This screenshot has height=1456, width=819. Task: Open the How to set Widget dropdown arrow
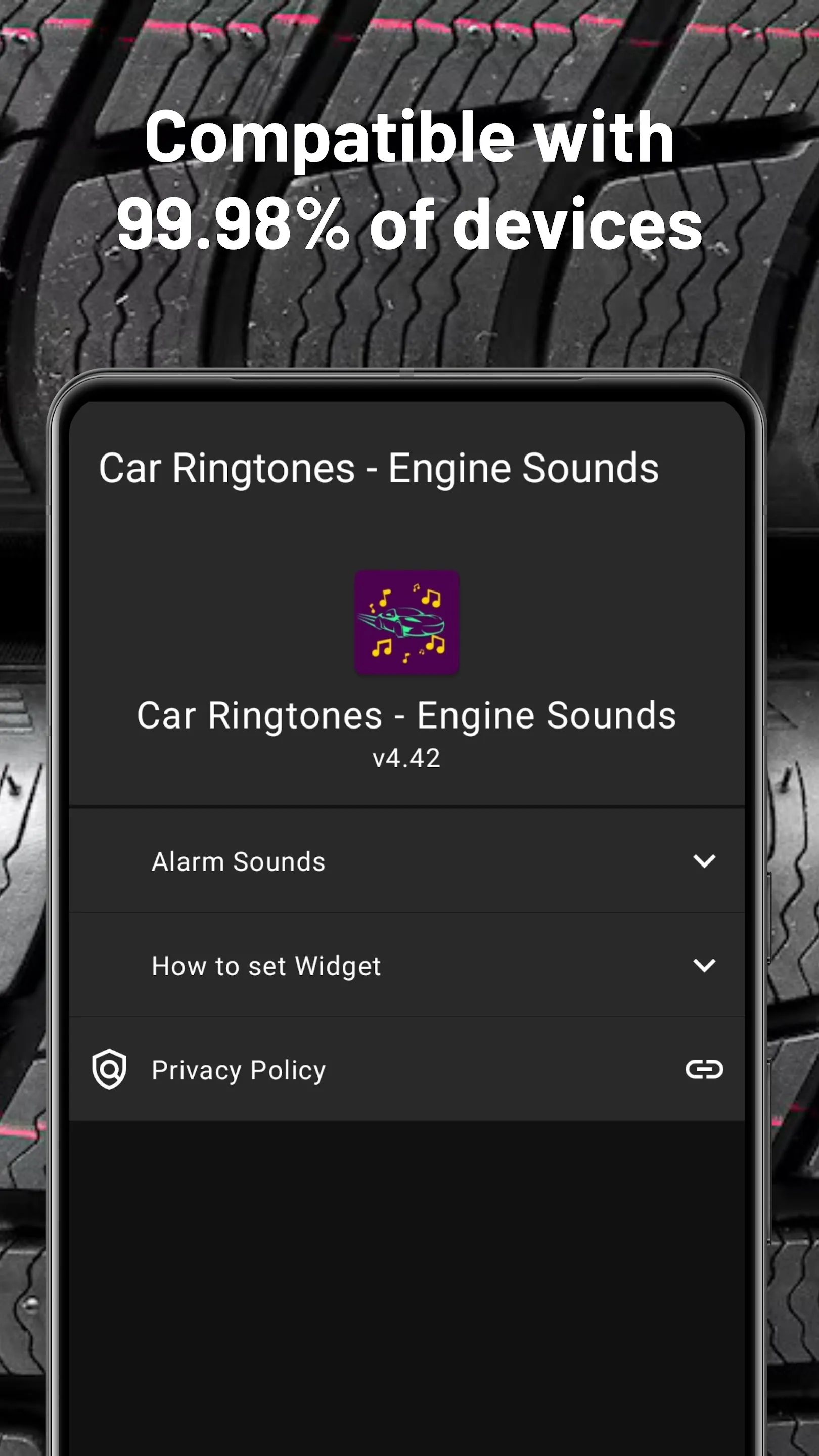tap(705, 967)
